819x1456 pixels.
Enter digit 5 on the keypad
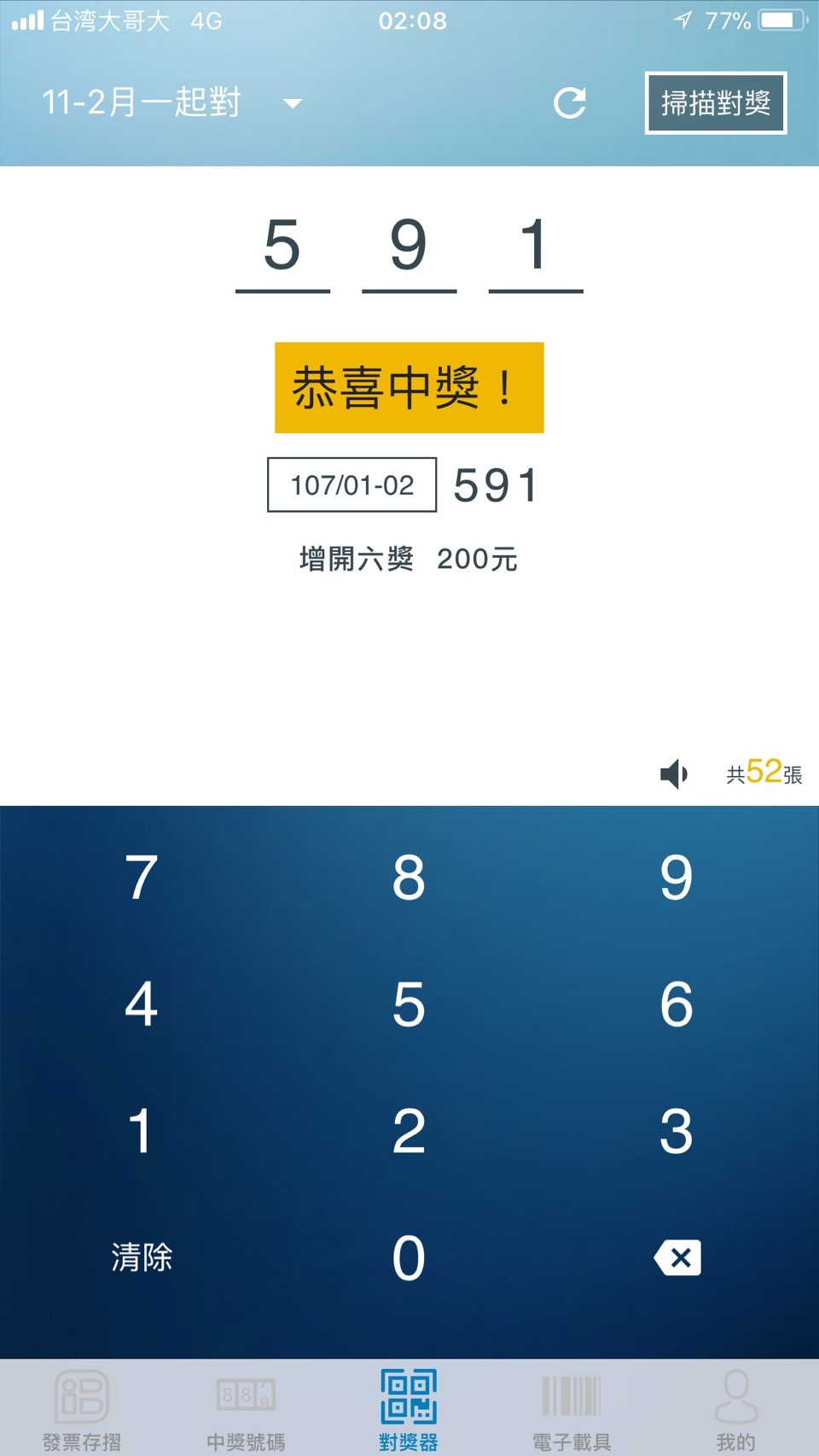409,1004
